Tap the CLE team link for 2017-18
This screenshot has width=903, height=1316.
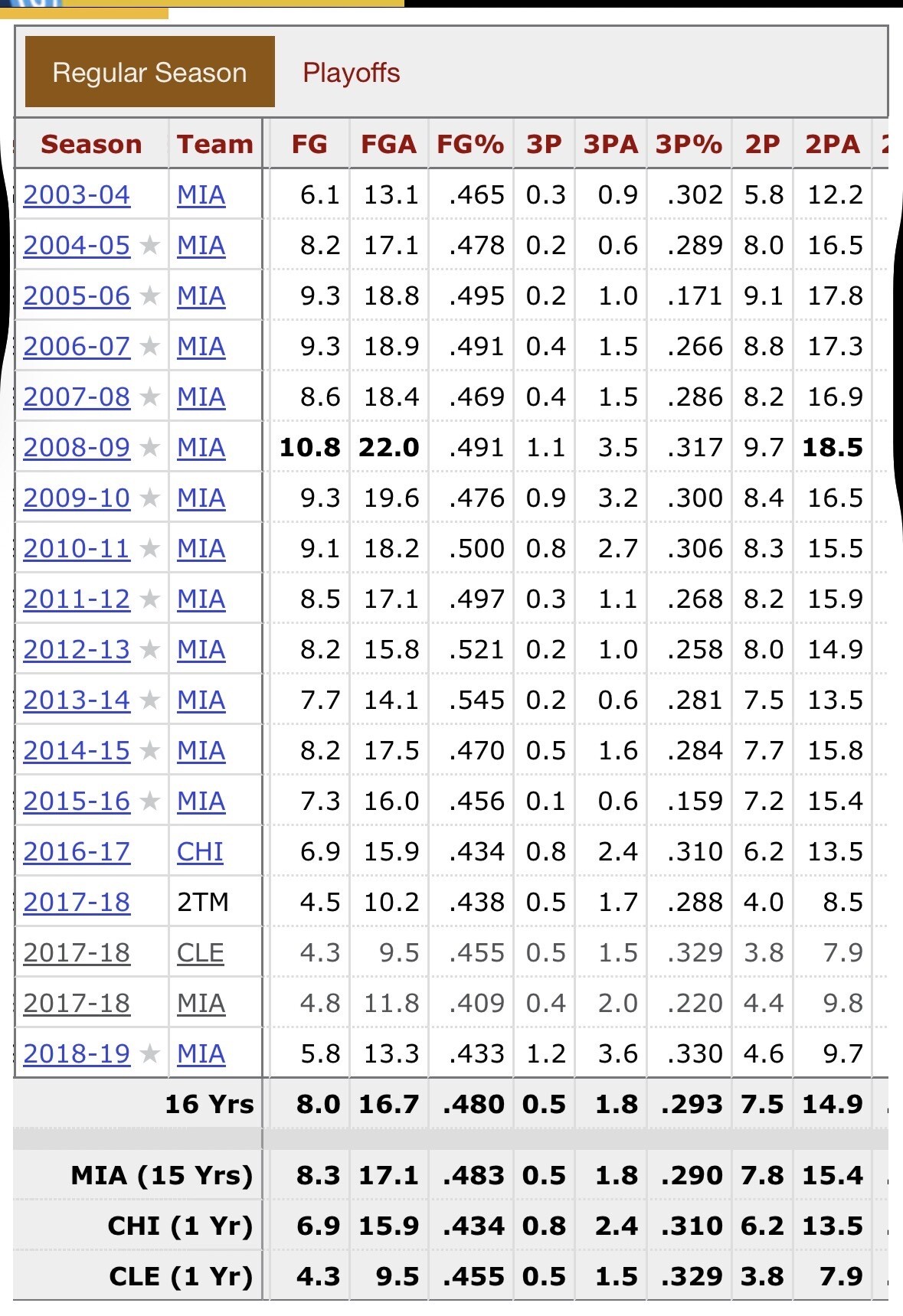pos(201,952)
